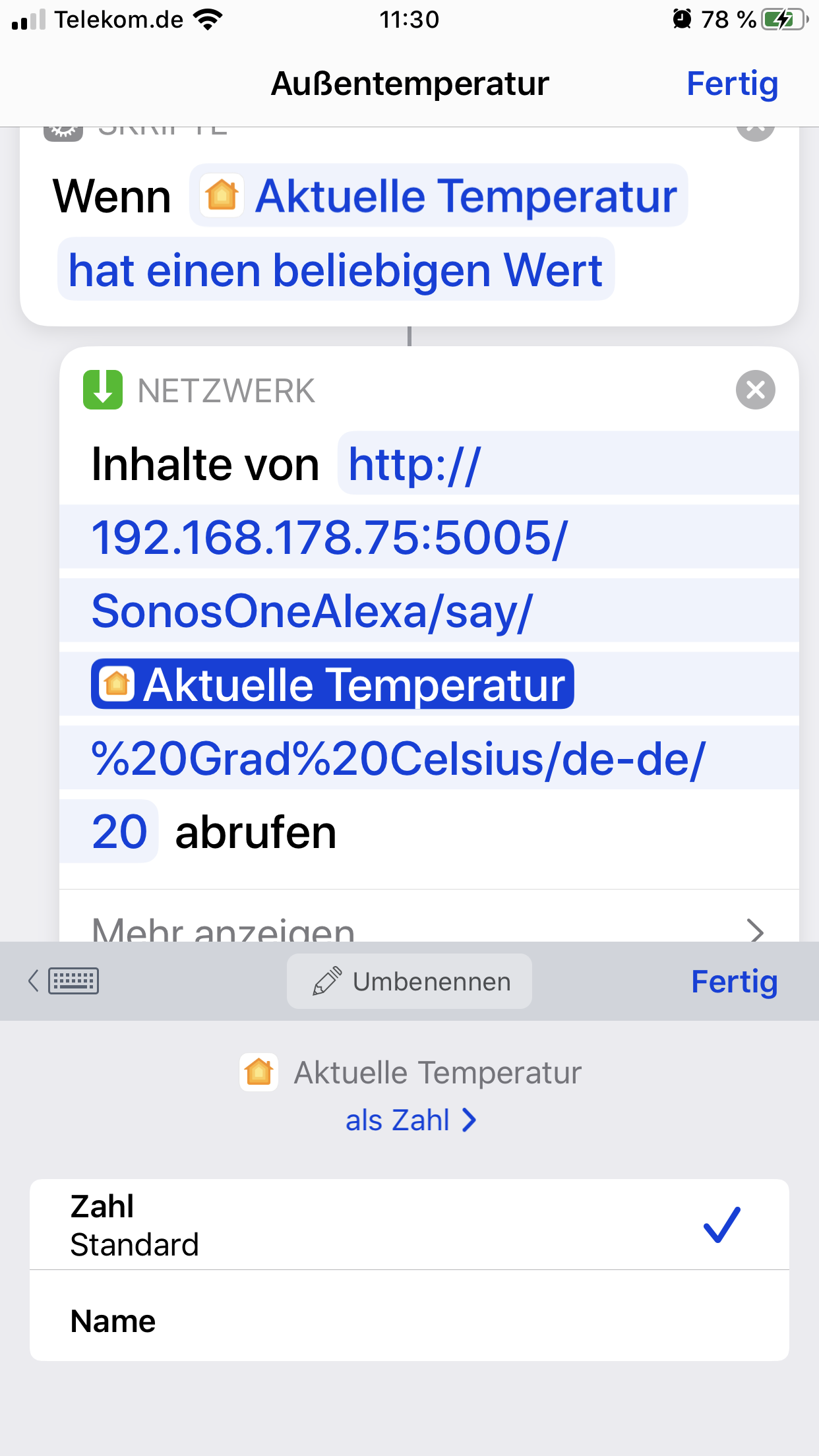Select the Zahl Standard option
This screenshot has width=819, height=1456.
tap(409, 1225)
